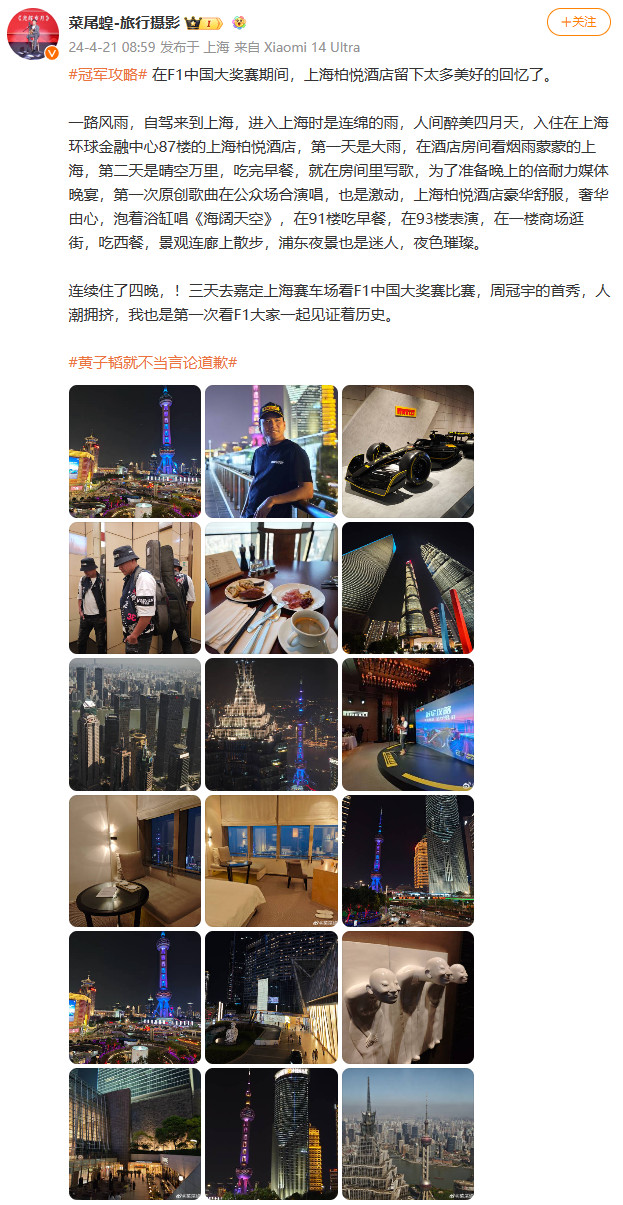Screen dimensions: 623x1205
Task: View the photo of the man in a cap
Action: pyautogui.click(x=271, y=451)
